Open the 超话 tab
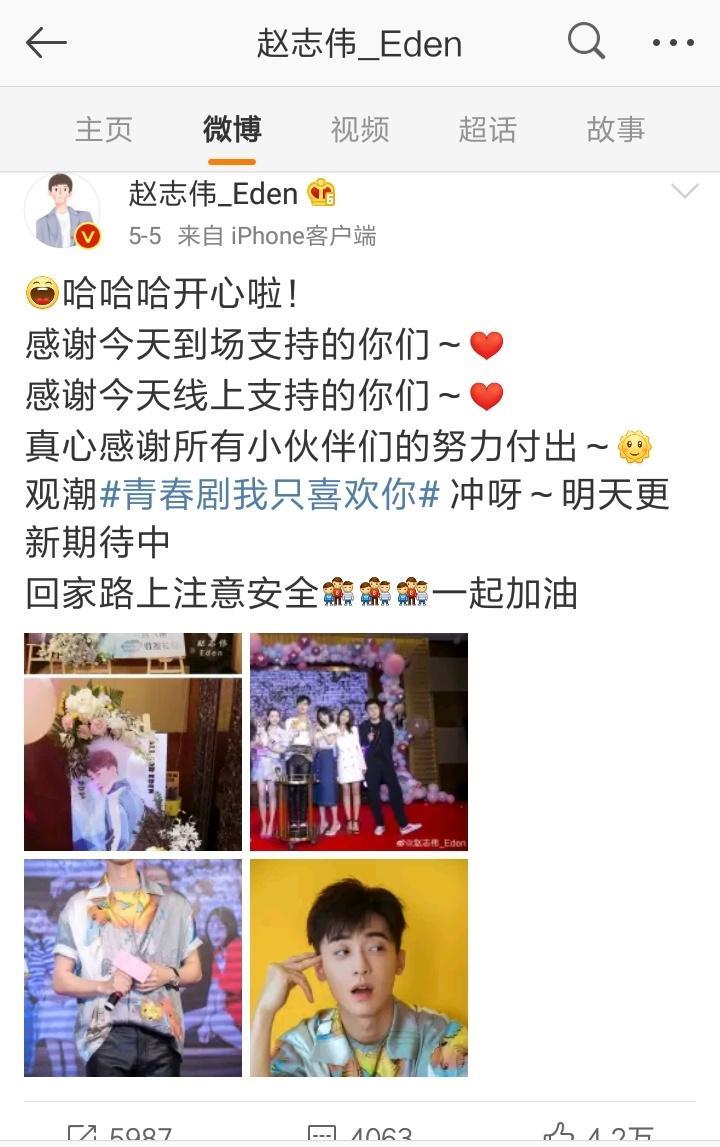The height and width of the screenshot is (1147, 720). 487,129
